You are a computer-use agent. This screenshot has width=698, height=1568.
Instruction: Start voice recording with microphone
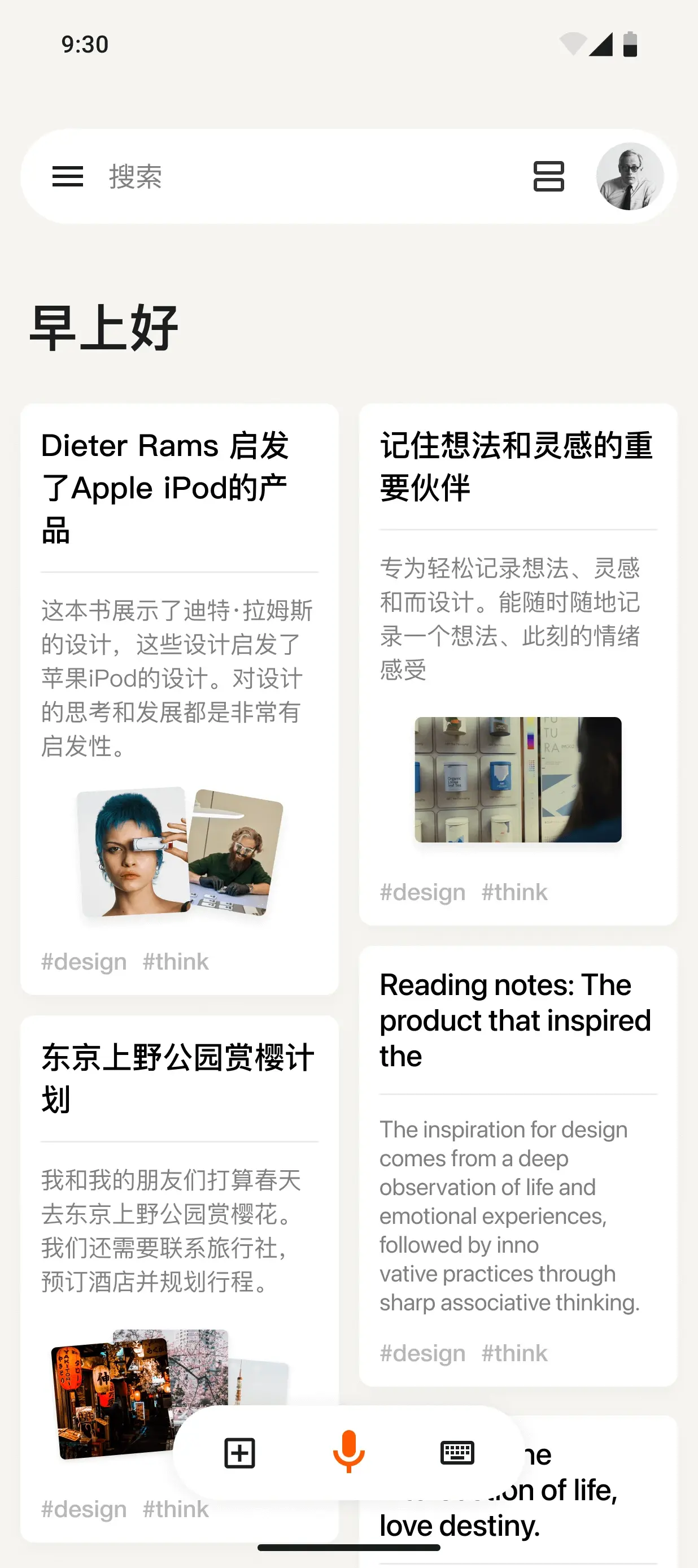pyautogui.click(x=348, y=1452)
